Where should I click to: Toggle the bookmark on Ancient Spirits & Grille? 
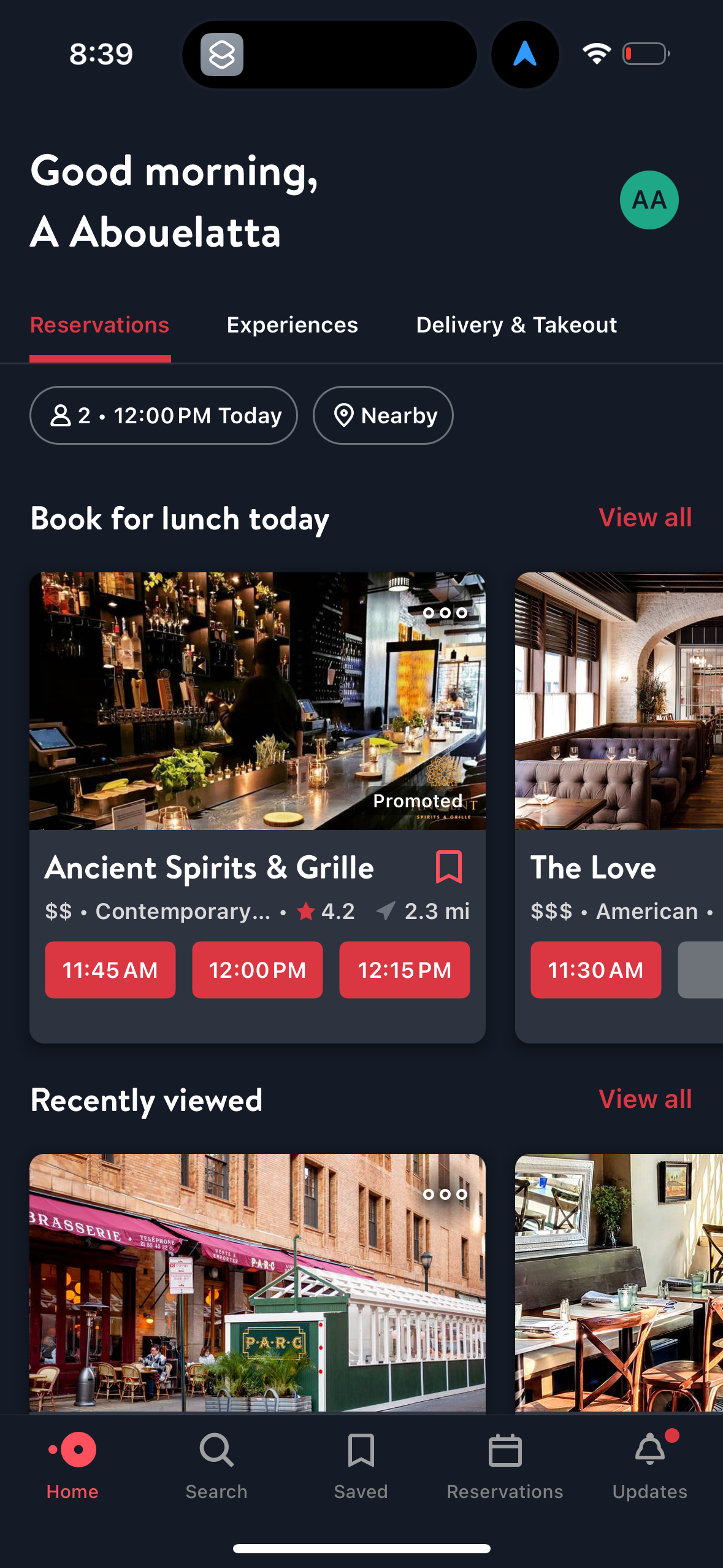point(448,867)
